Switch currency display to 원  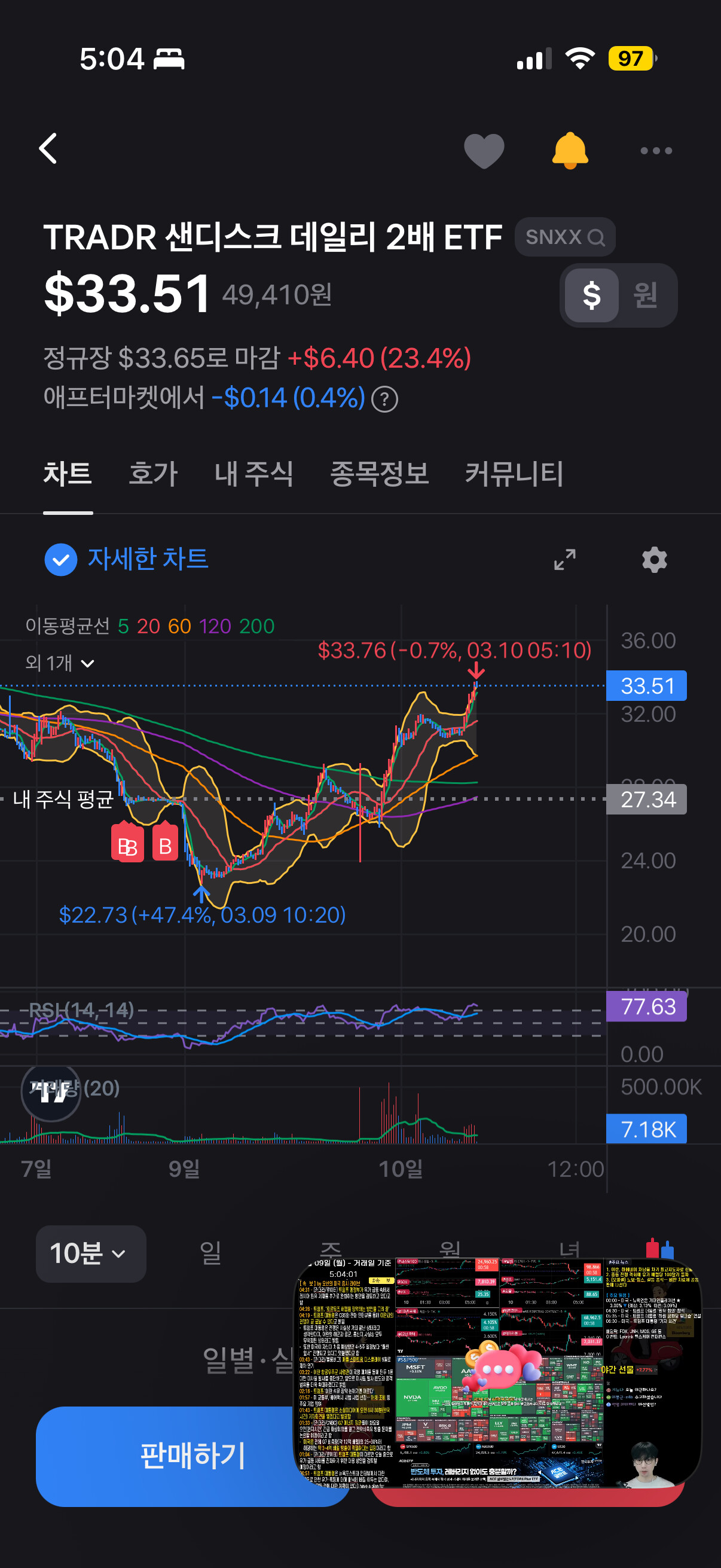coord(646,295)
